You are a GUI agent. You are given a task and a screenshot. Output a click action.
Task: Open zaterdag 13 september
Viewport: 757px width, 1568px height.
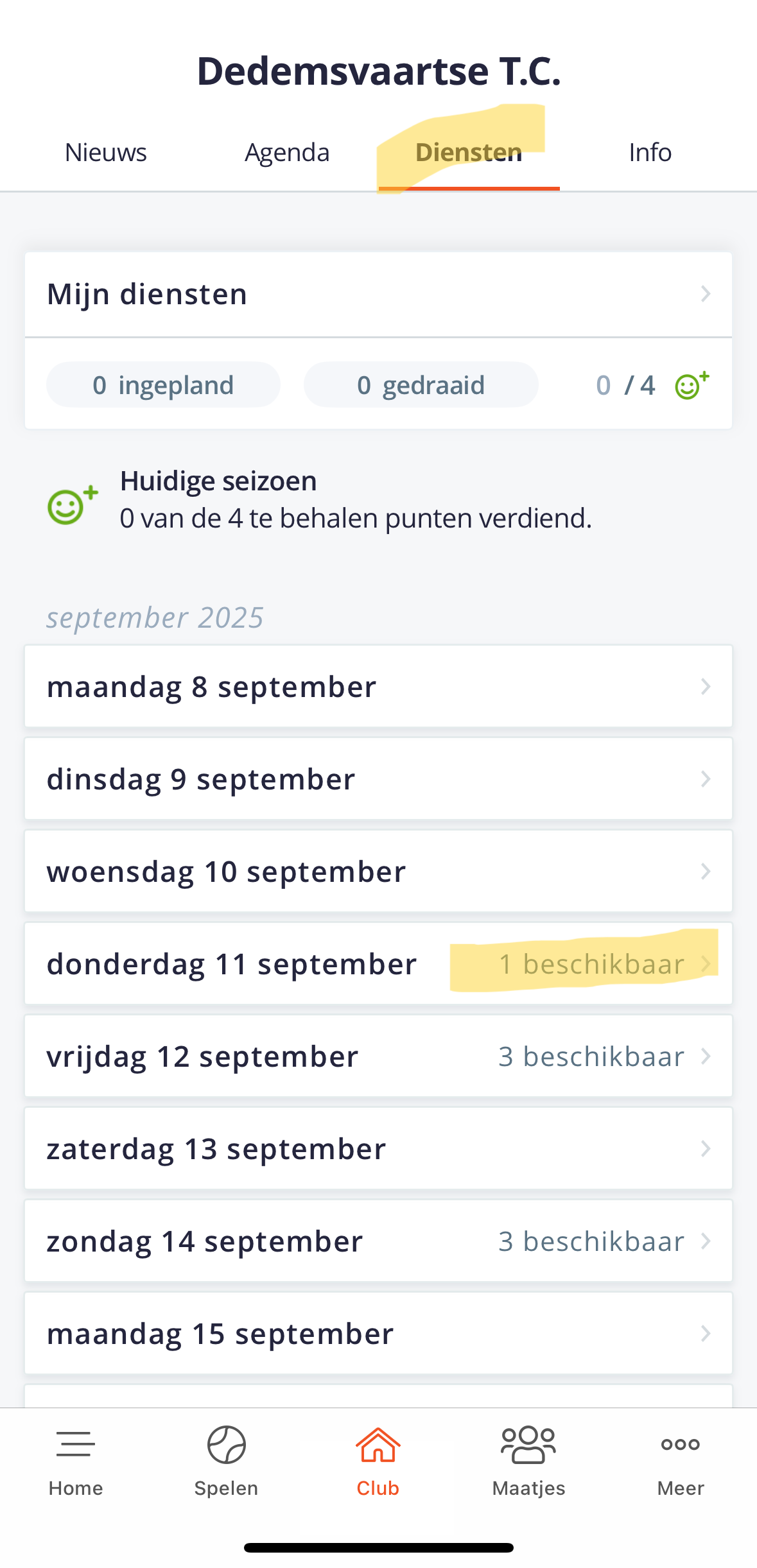378,1148
